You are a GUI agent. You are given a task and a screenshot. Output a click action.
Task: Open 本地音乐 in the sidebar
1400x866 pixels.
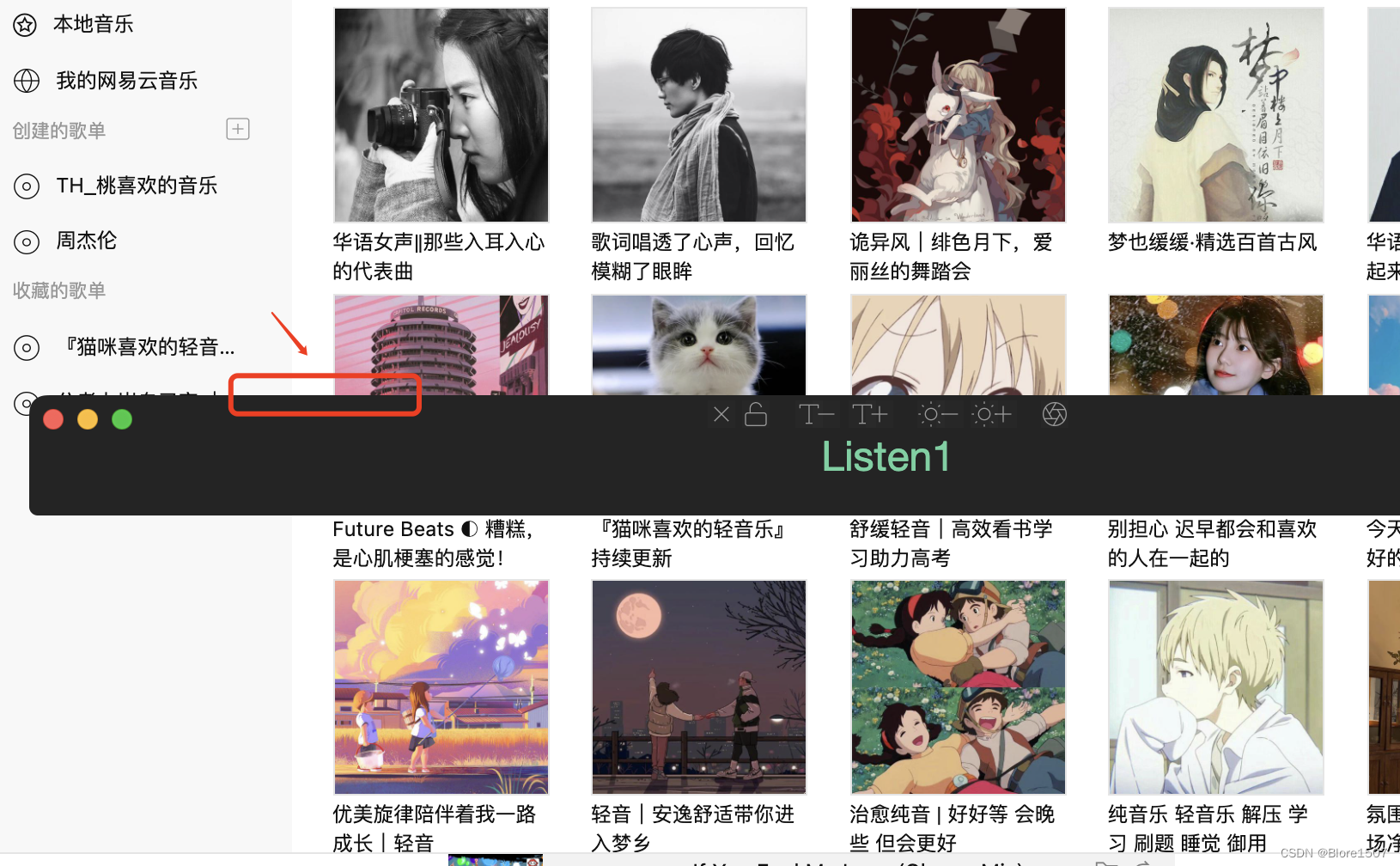tap(93, 25)
